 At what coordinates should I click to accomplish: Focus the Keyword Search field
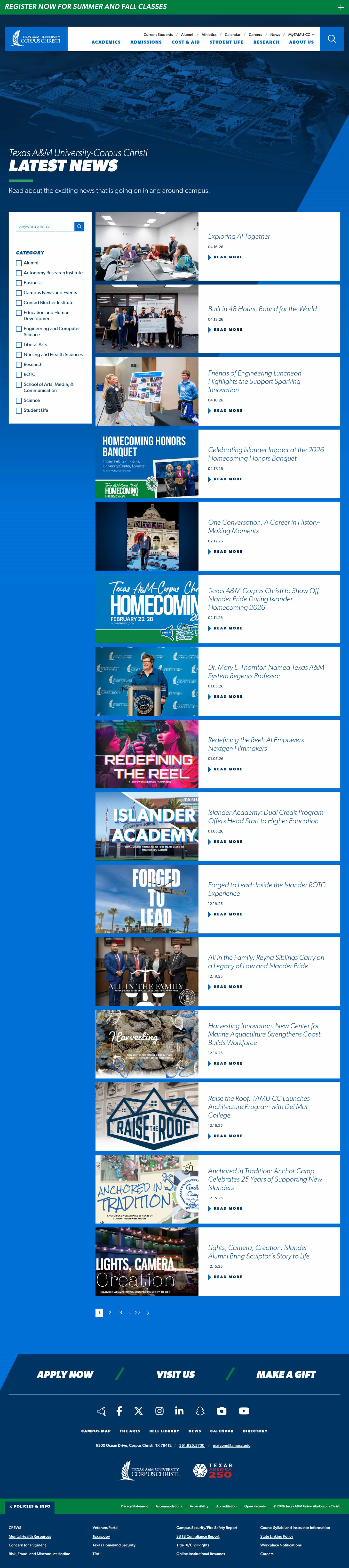pyautogui.click(x=45, y=226)
